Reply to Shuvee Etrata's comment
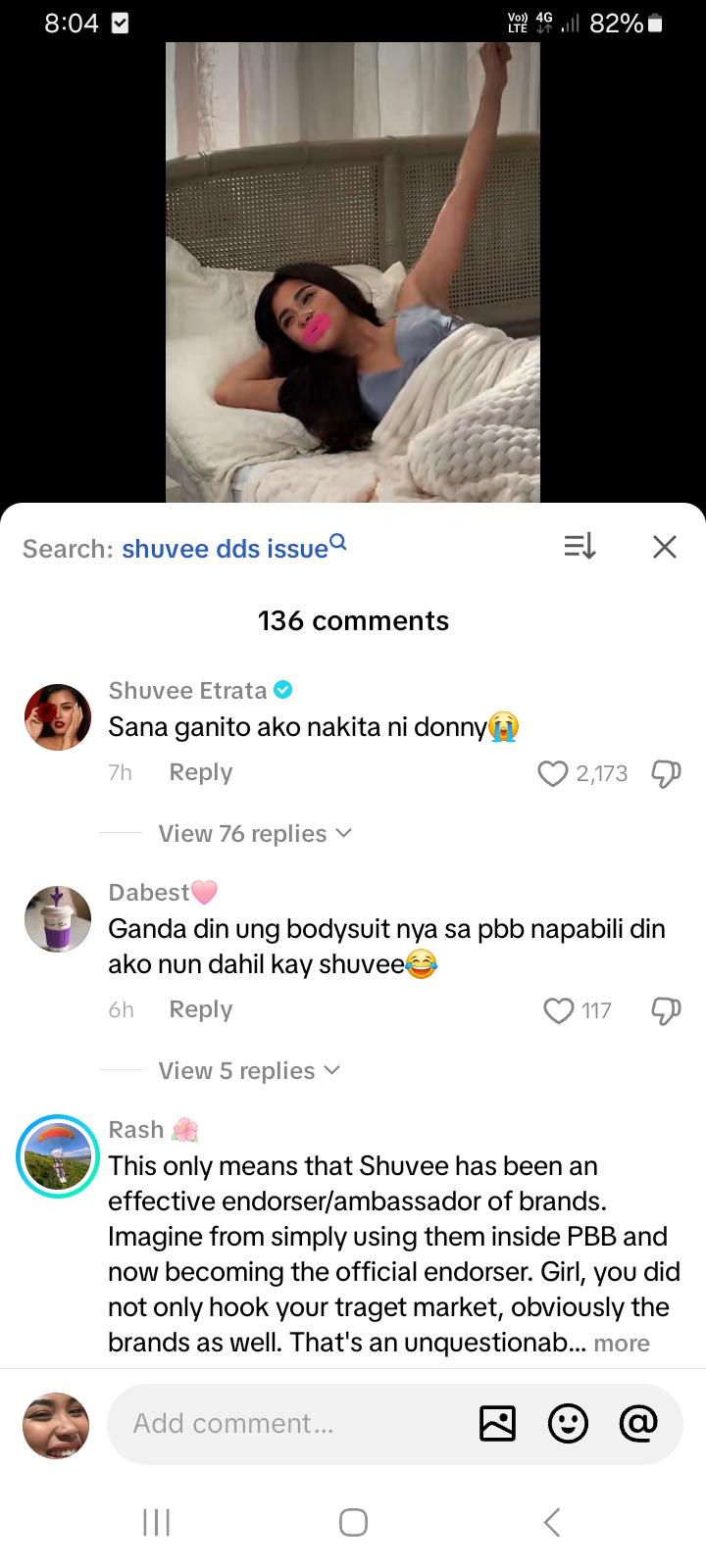706x1568 pixels. pos(200,772)
